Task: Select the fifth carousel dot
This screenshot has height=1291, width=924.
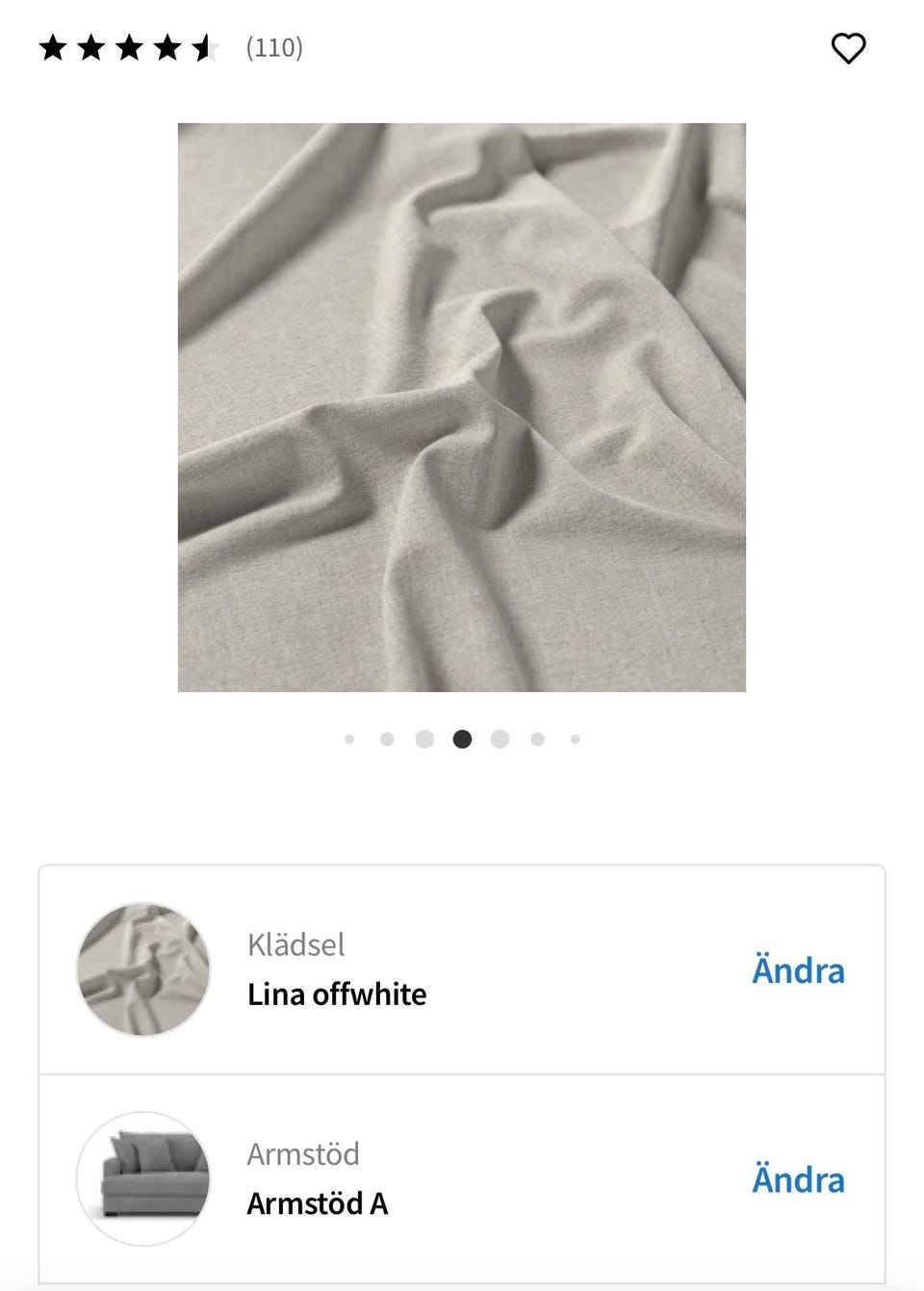Action: coord(500,738)
